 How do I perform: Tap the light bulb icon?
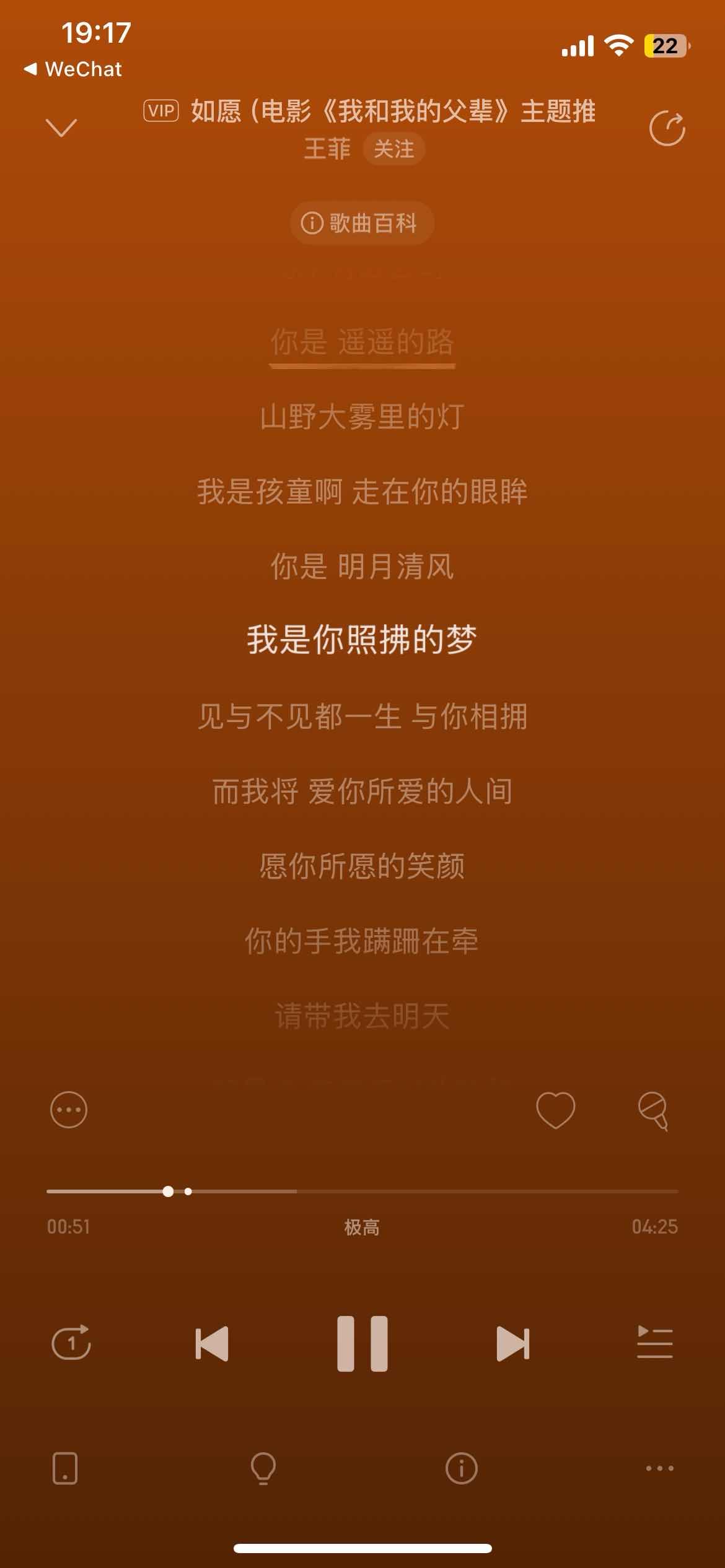tap(263, 1468)
